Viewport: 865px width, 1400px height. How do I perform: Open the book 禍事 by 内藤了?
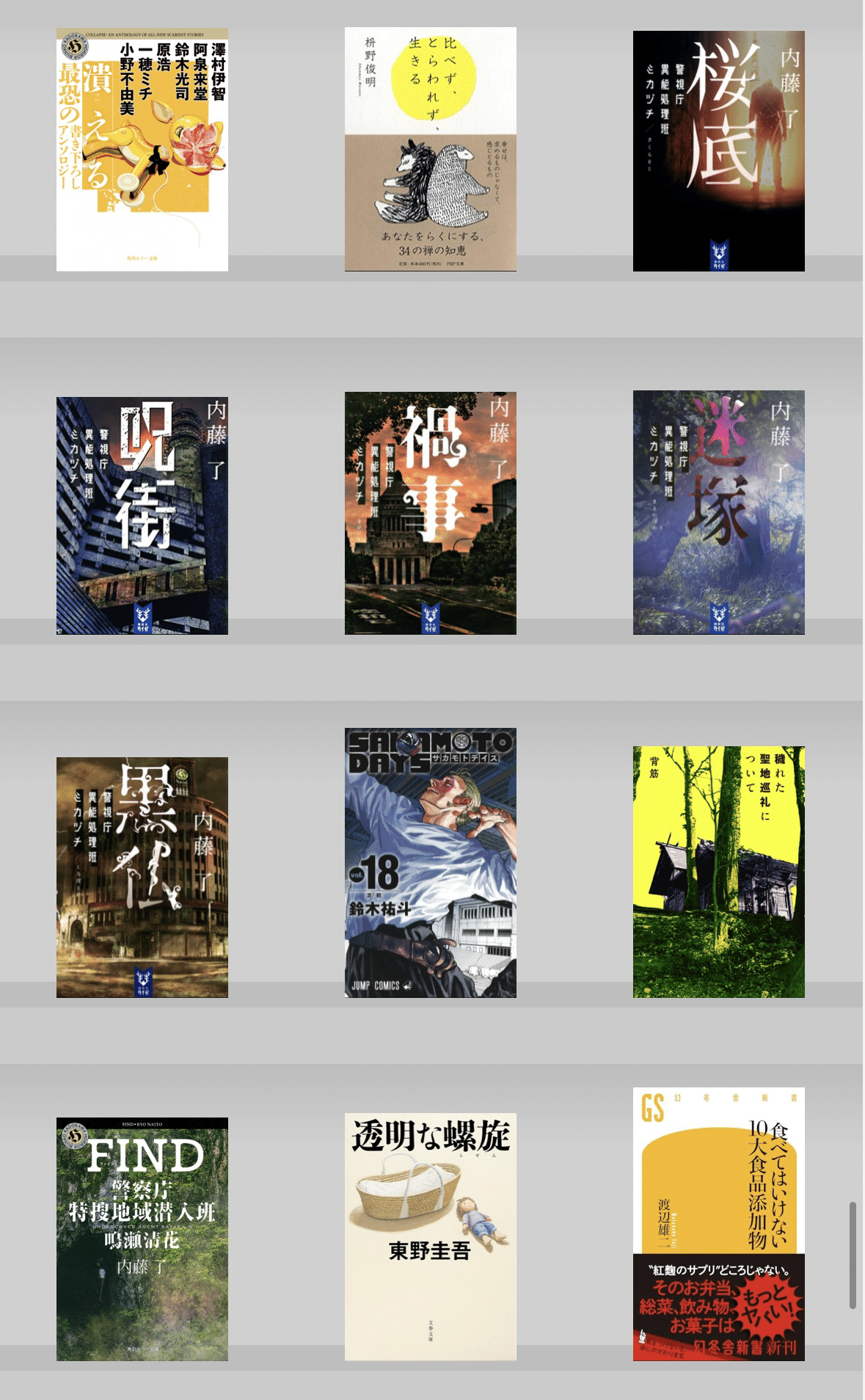pos(431,513)
